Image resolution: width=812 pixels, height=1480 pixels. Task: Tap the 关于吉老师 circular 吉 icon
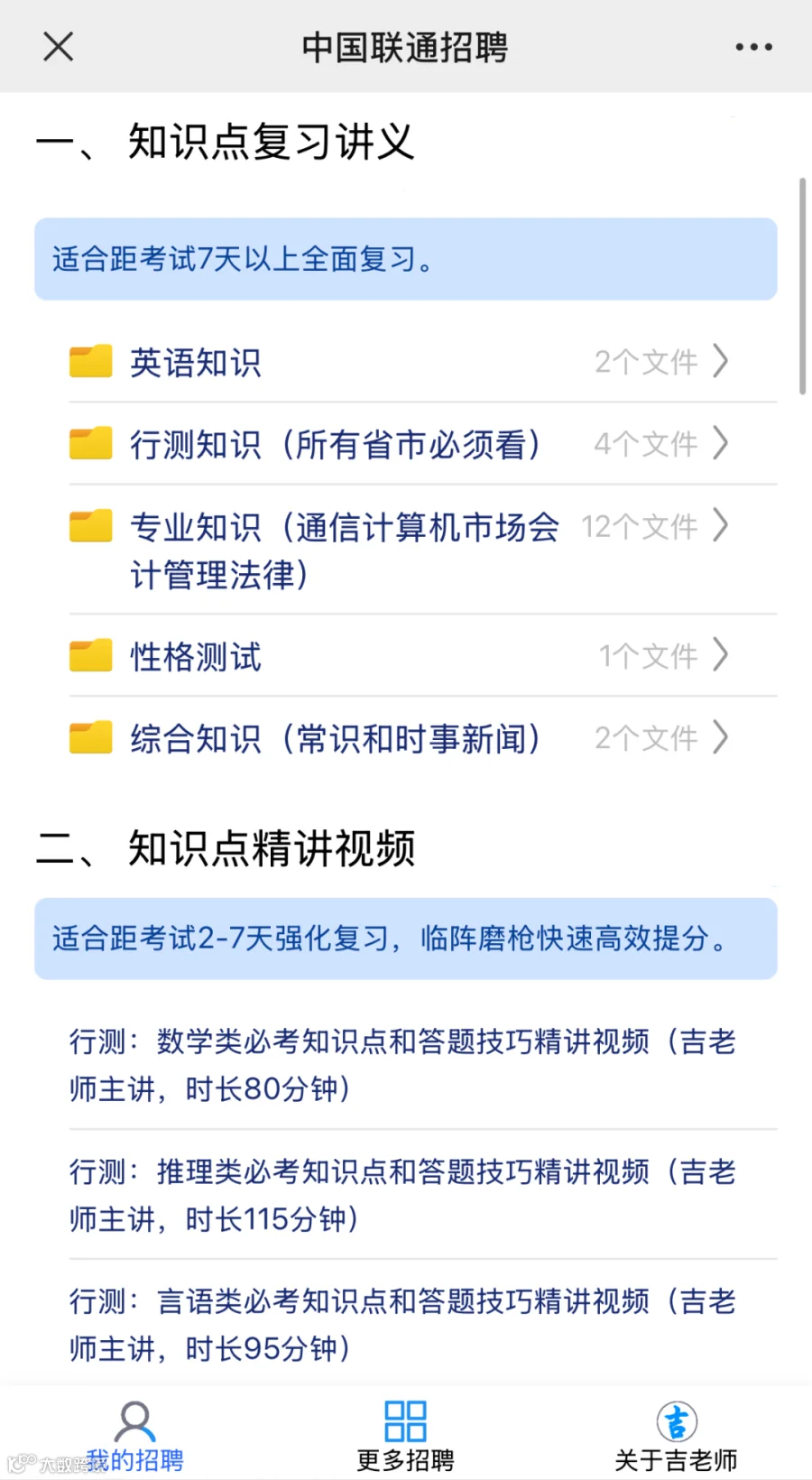(x=677, y=1421)
